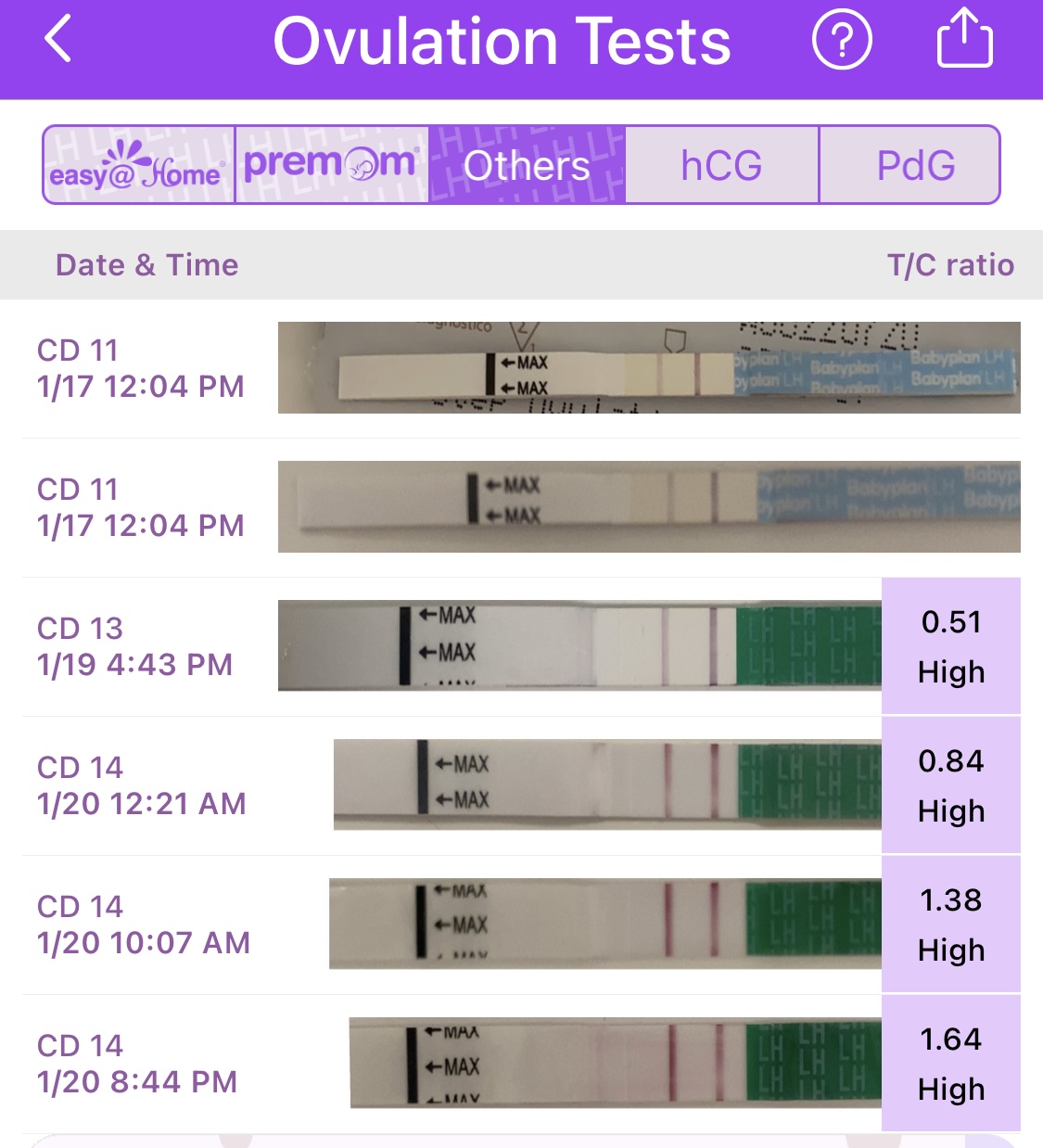
Task: Open the help question mark
Action: [842, 41]
